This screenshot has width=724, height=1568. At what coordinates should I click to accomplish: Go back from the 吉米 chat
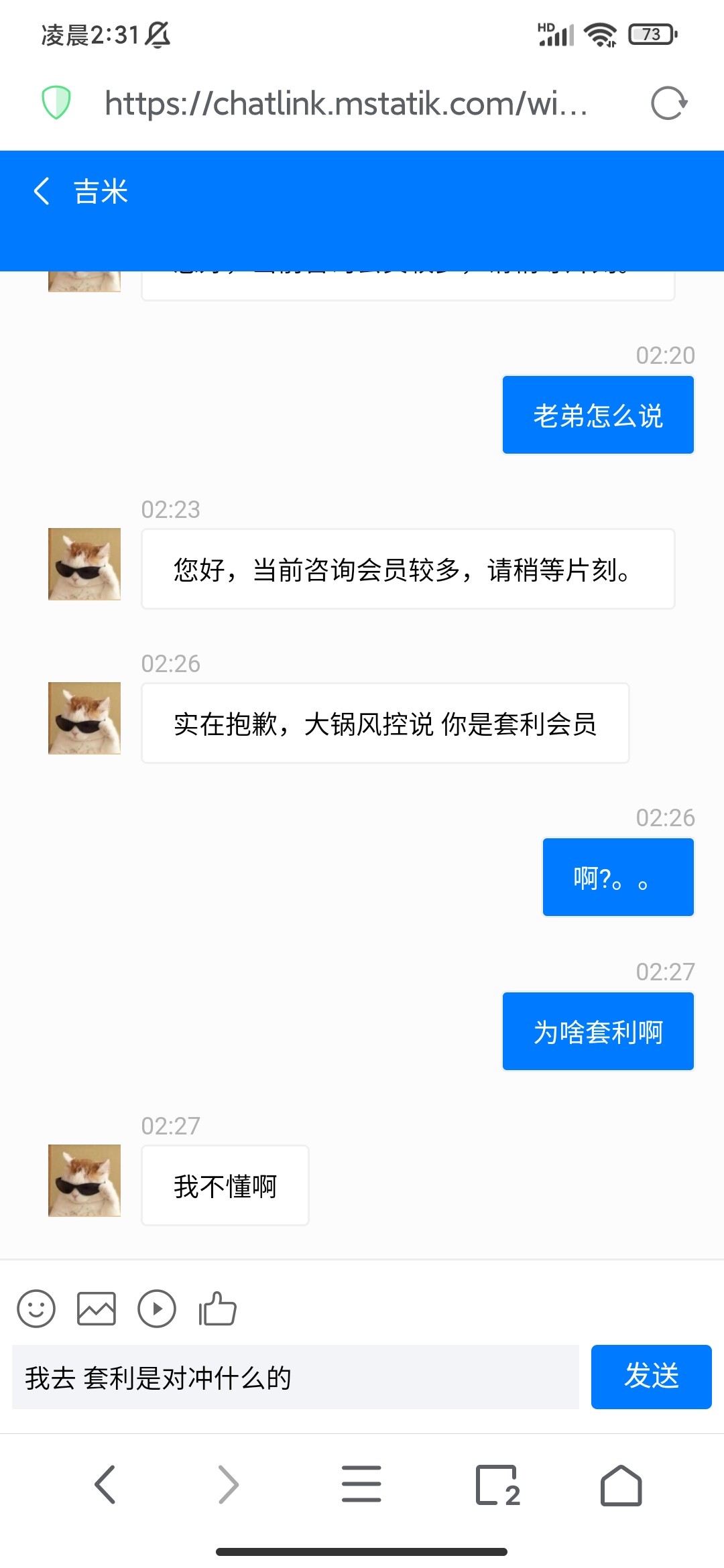(42, 191)
